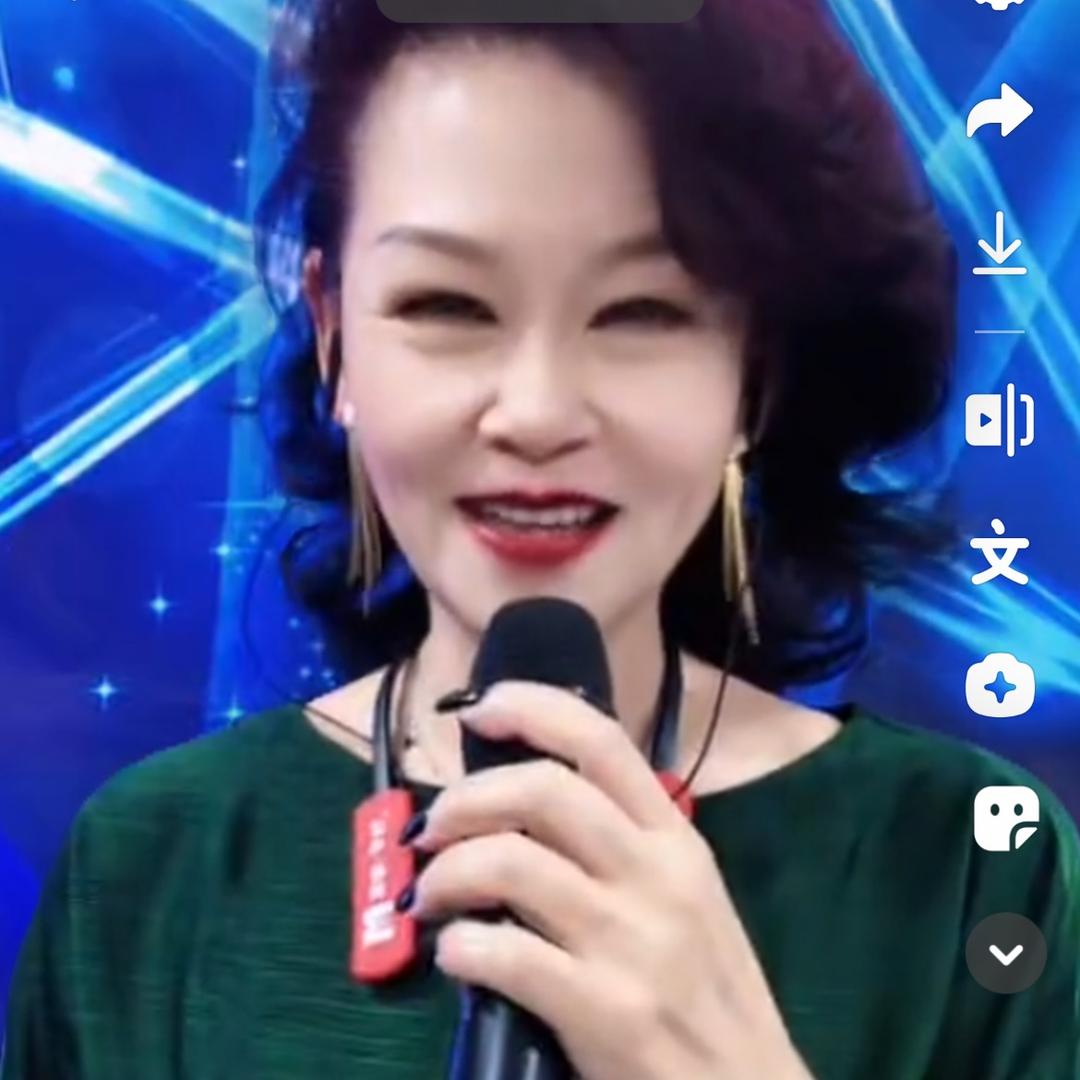Screen dimensions: 1080x1080
Task: Collapse the side toolbar with the chevron
Action: point(1006,953)
